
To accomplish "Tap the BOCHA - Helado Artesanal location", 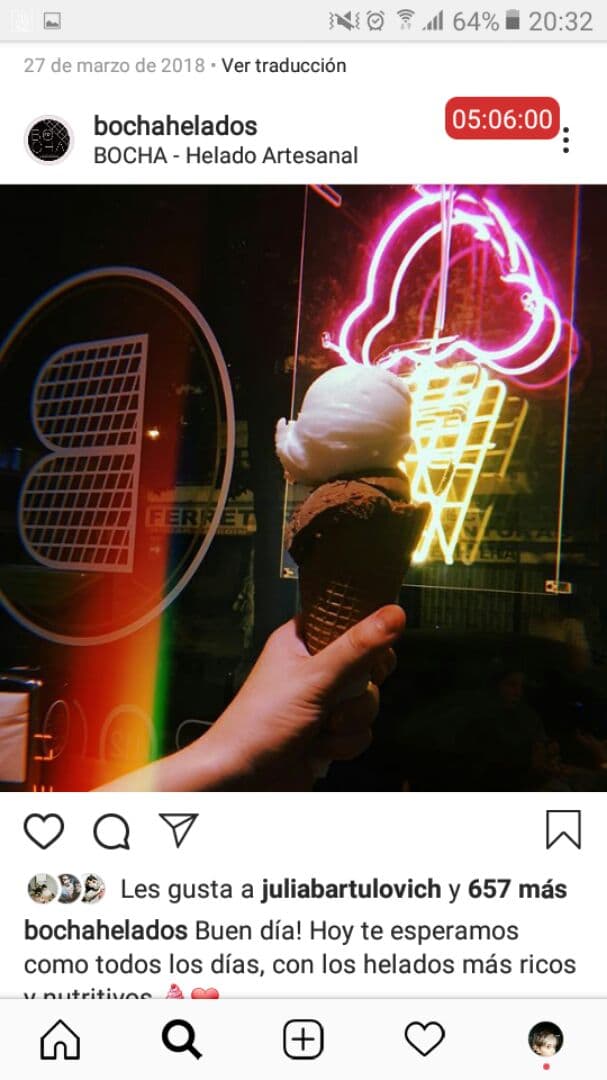I will click(x=225, y=156).
